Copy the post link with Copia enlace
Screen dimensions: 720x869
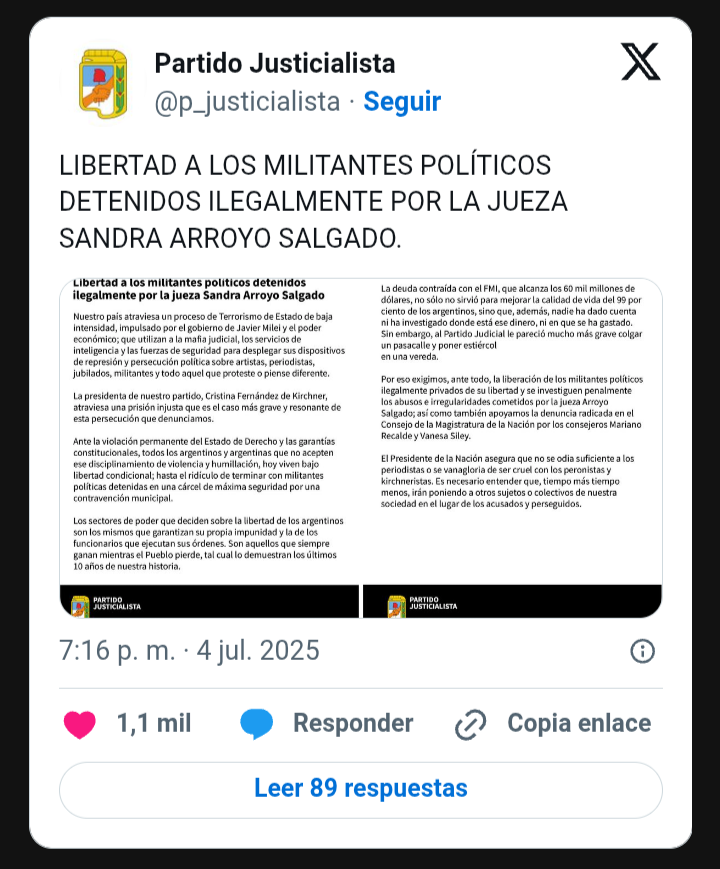click(x=552, y=724)
